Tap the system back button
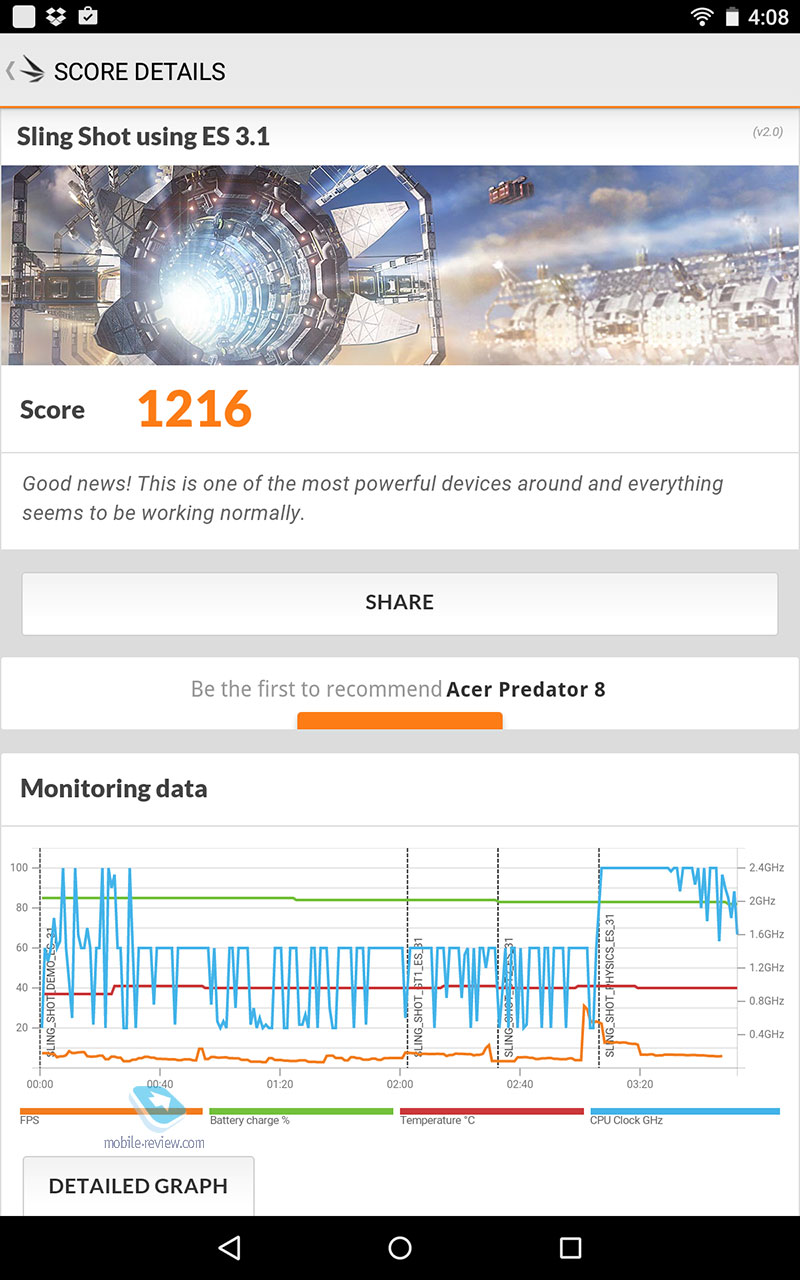 pyautogui.click(x=230, y=1247)
